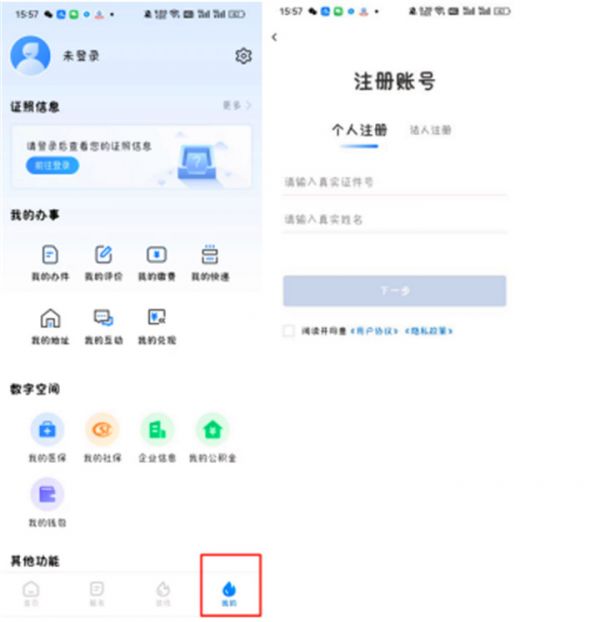Switch to the 法人注册 tab
Image resolution: width=600 pixels, height=622 pixels.
point(431,130)
